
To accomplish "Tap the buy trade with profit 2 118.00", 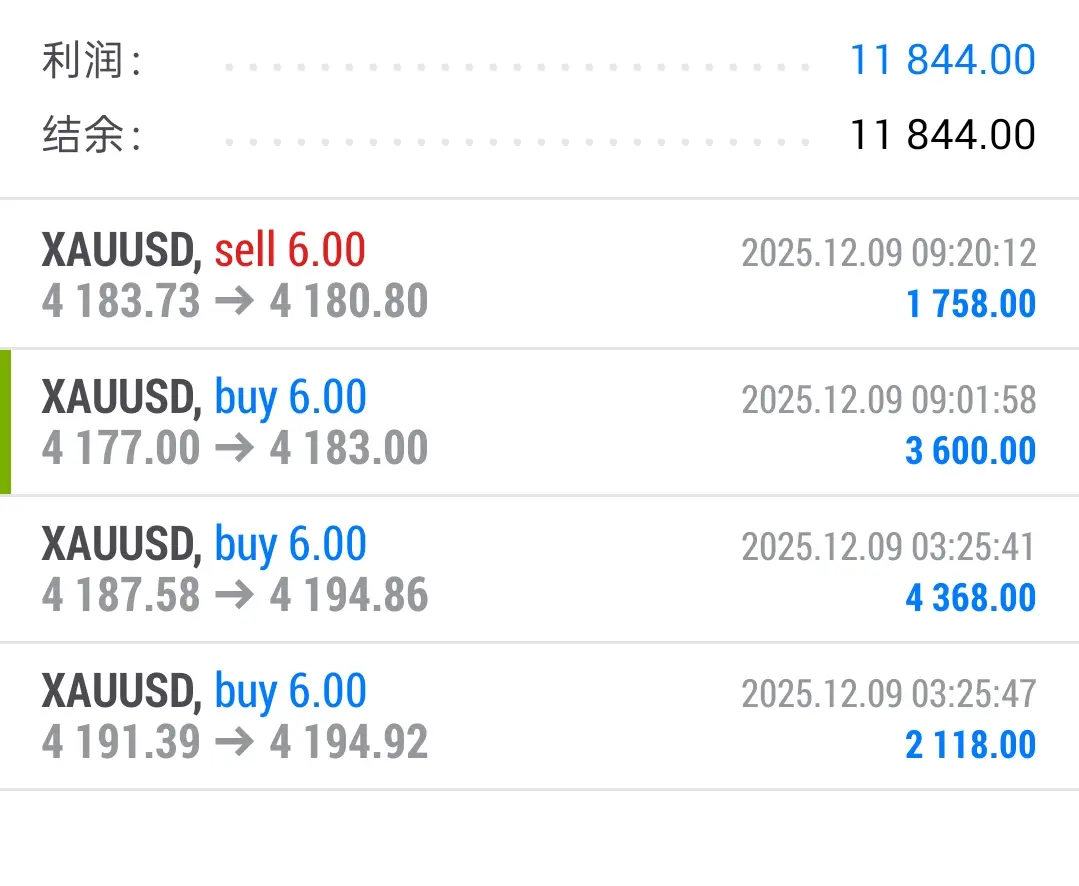I will coord(539,716).
